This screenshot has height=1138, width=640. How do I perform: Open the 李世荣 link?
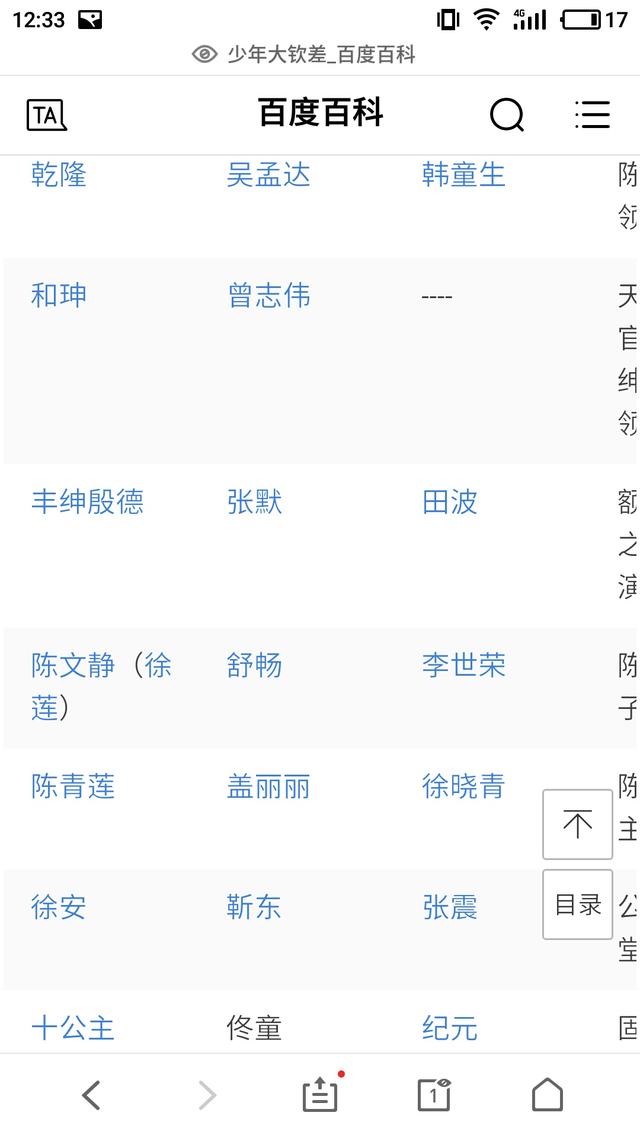(464, 665)
